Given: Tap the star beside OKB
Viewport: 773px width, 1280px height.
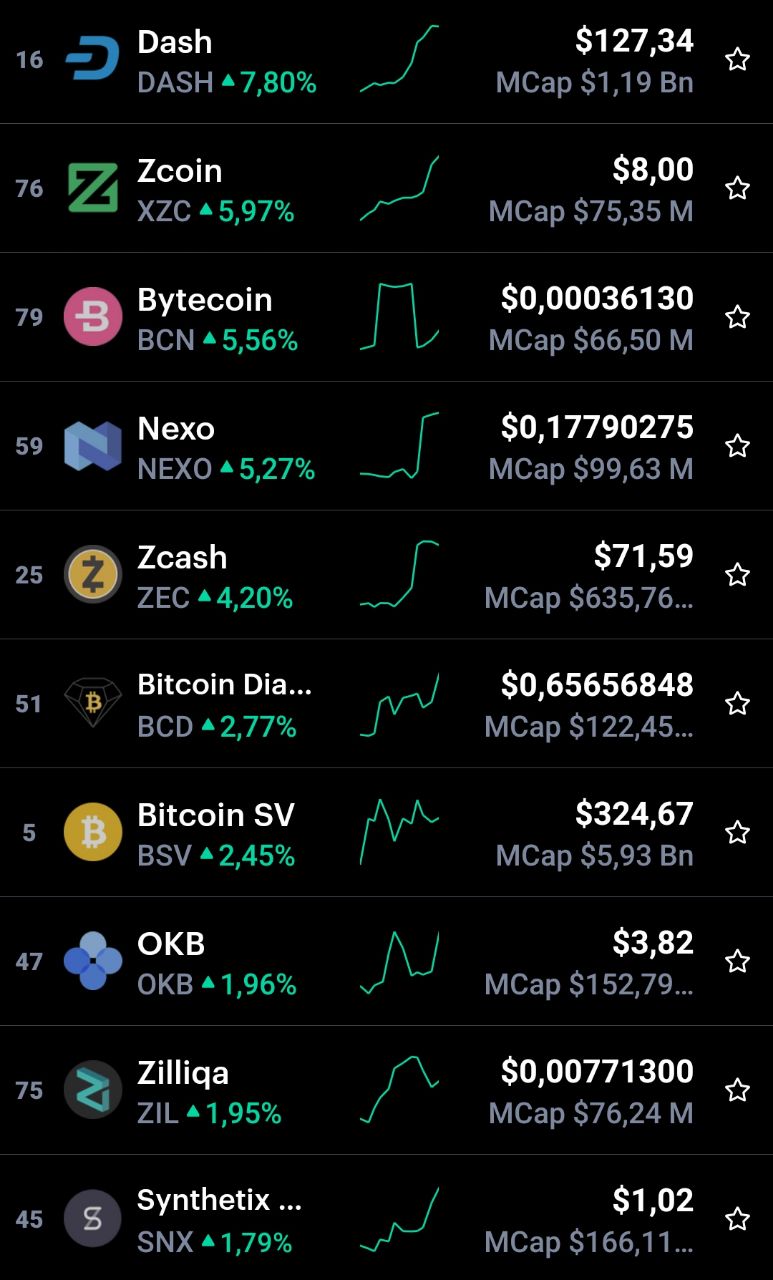Looking at the screenshot, I should (x=737, y=961).
